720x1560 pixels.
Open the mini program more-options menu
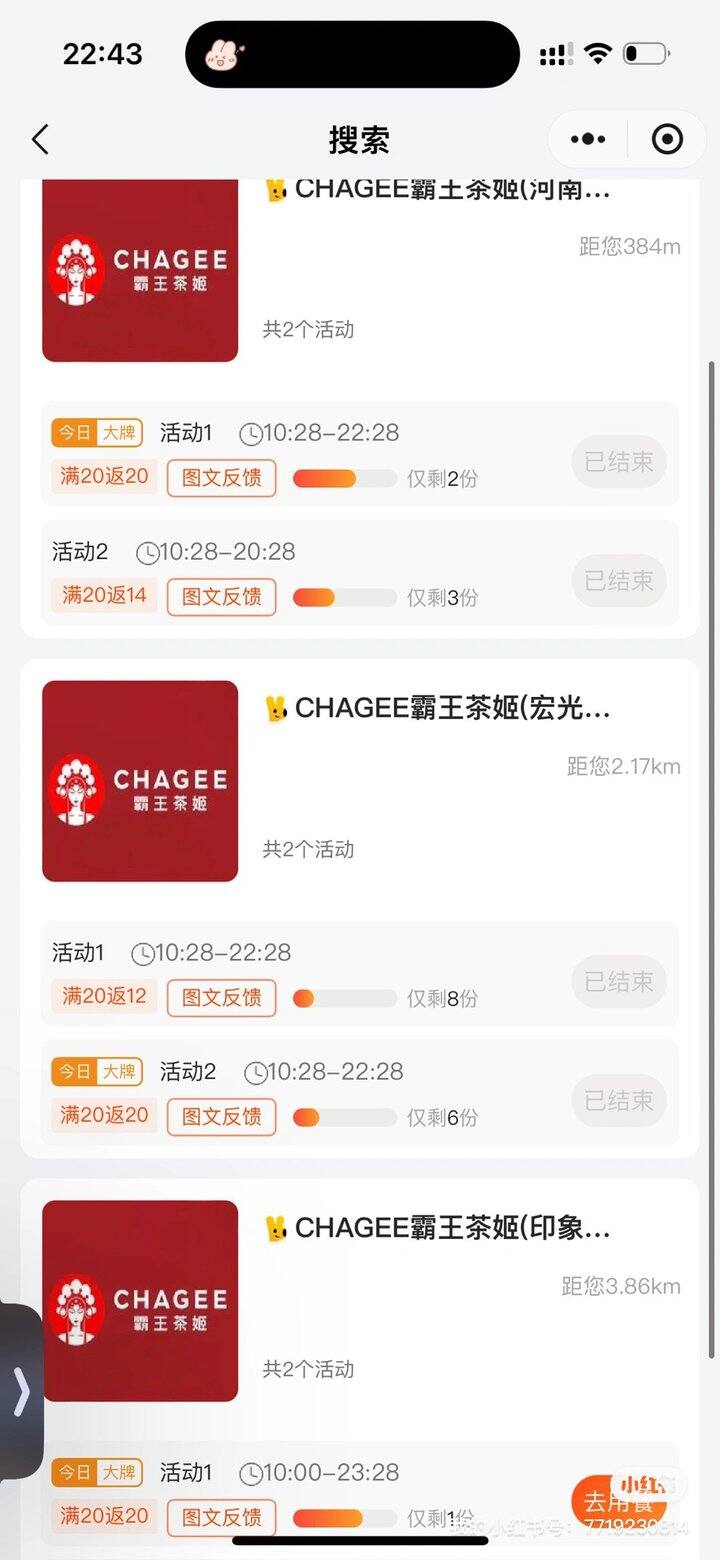pos(588,139)
